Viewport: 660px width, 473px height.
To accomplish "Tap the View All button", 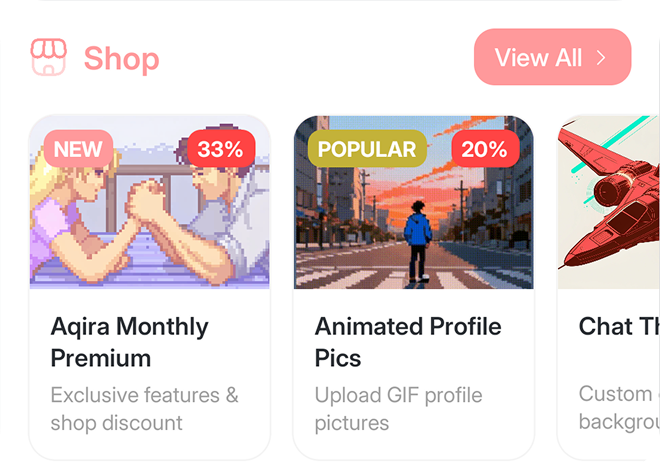I will point(552,57).
